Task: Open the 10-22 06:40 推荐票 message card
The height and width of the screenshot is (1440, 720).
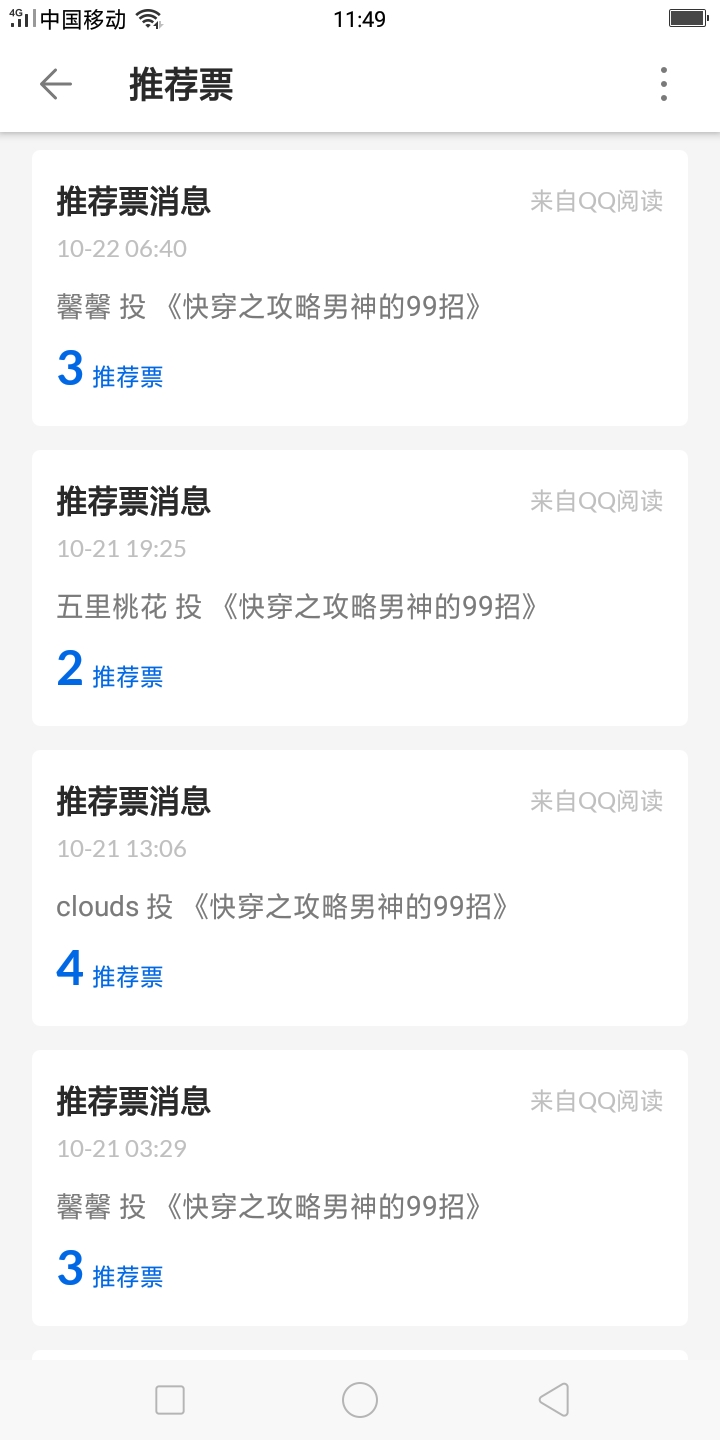Action: tap(360, 288)
